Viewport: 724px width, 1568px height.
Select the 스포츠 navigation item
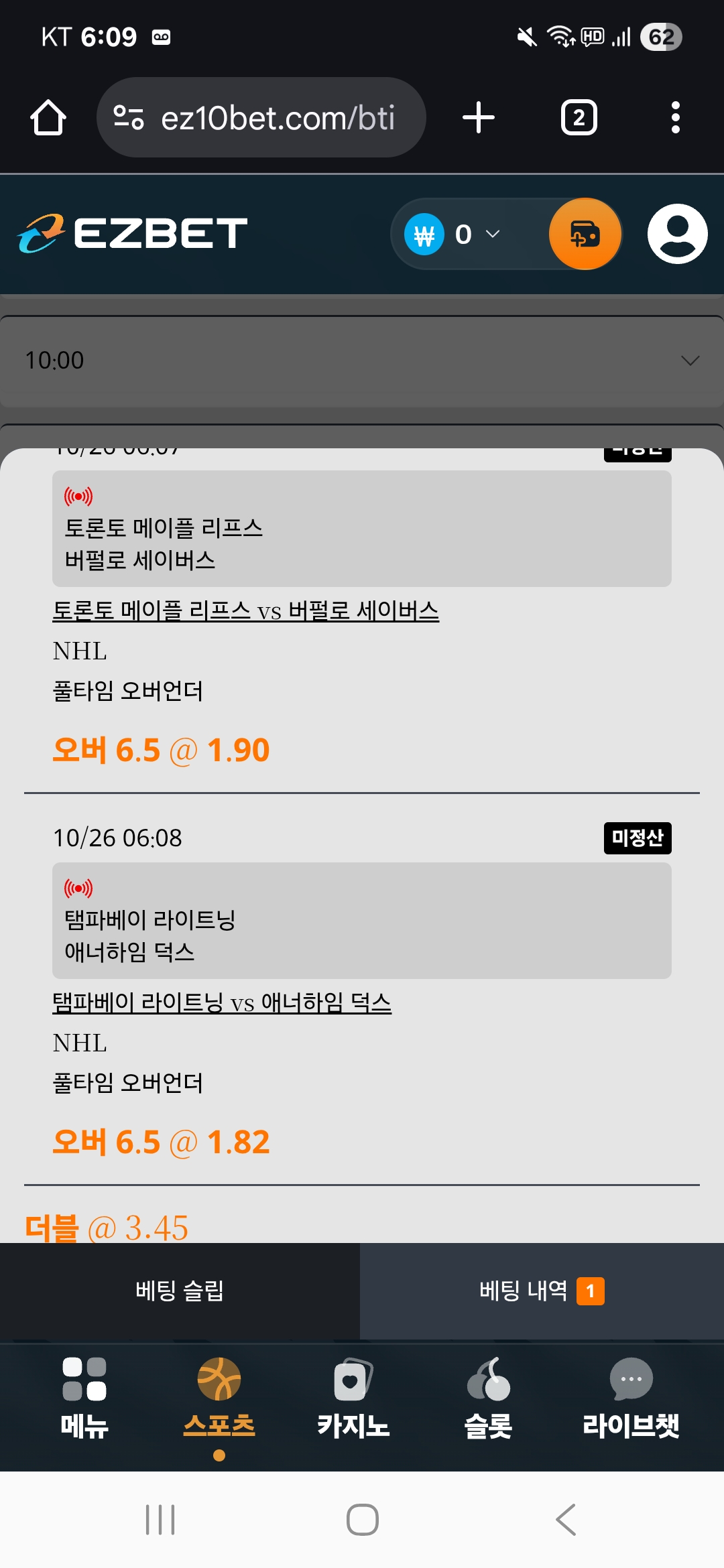tap(219, 1397)
